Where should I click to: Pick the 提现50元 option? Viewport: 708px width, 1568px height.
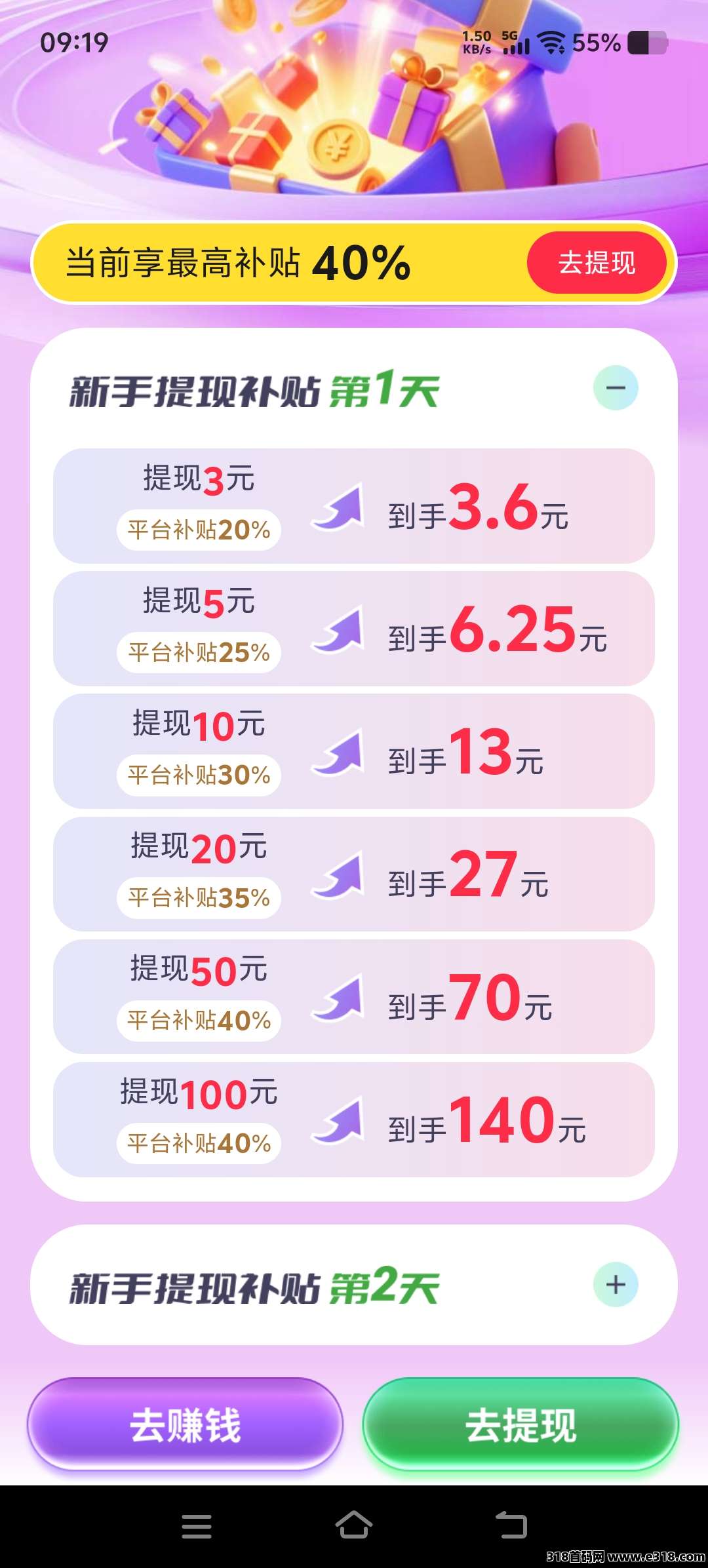click(354, 996)
